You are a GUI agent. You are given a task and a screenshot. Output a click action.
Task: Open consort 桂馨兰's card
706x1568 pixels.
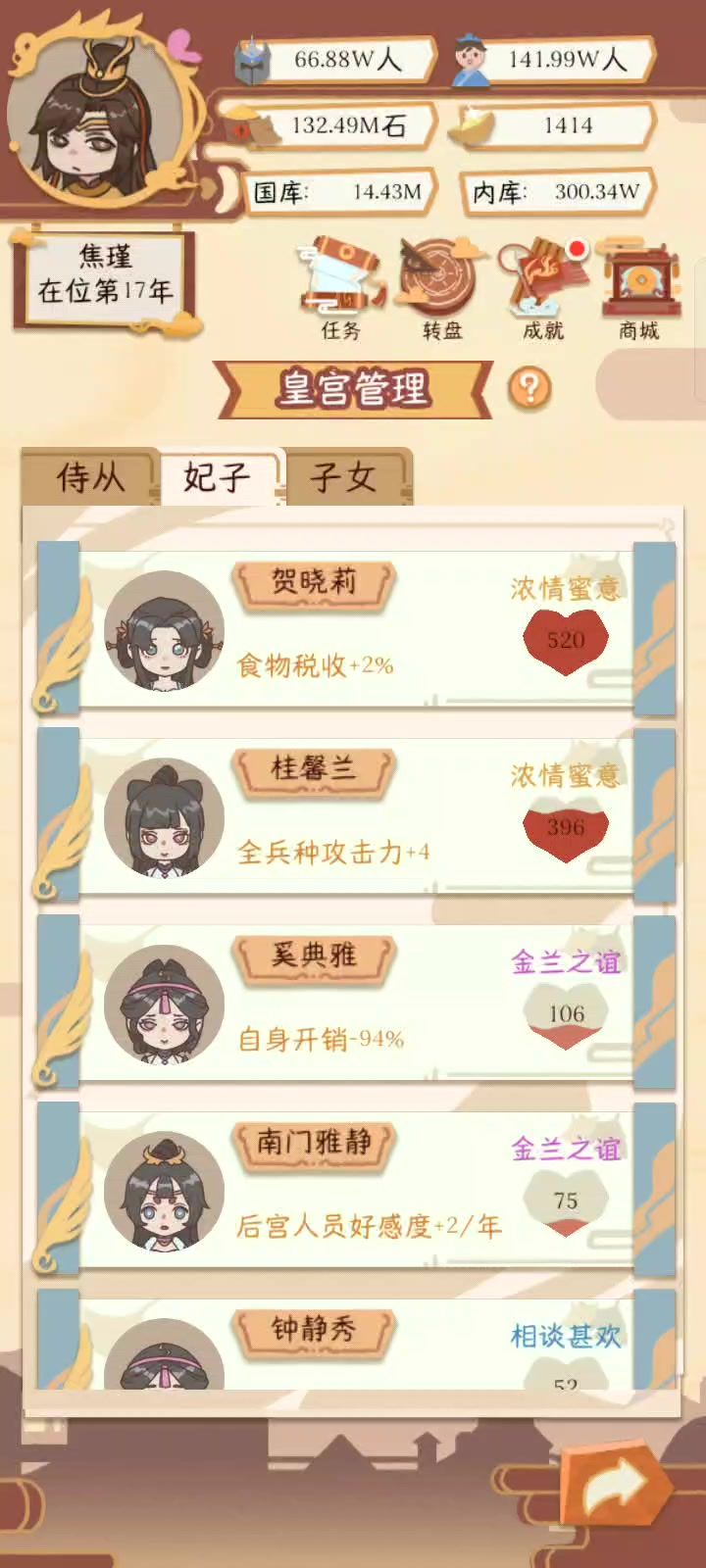click(x=355, y=815)
